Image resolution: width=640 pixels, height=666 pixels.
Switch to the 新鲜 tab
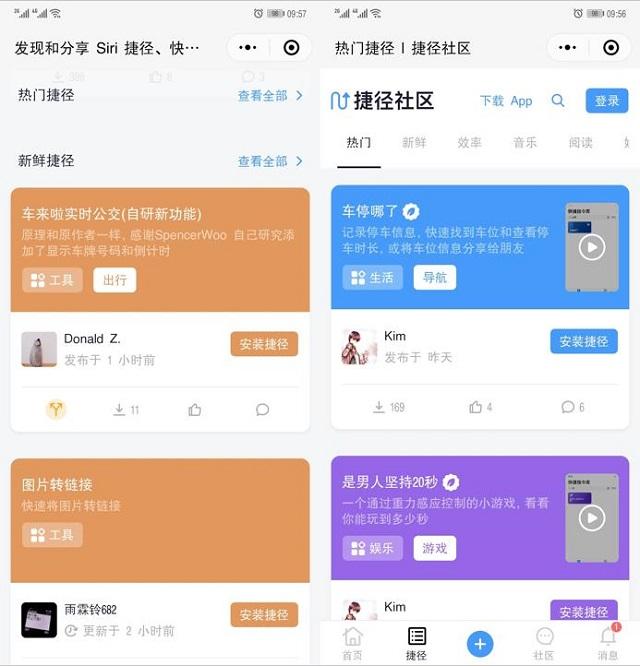[414, 143]
